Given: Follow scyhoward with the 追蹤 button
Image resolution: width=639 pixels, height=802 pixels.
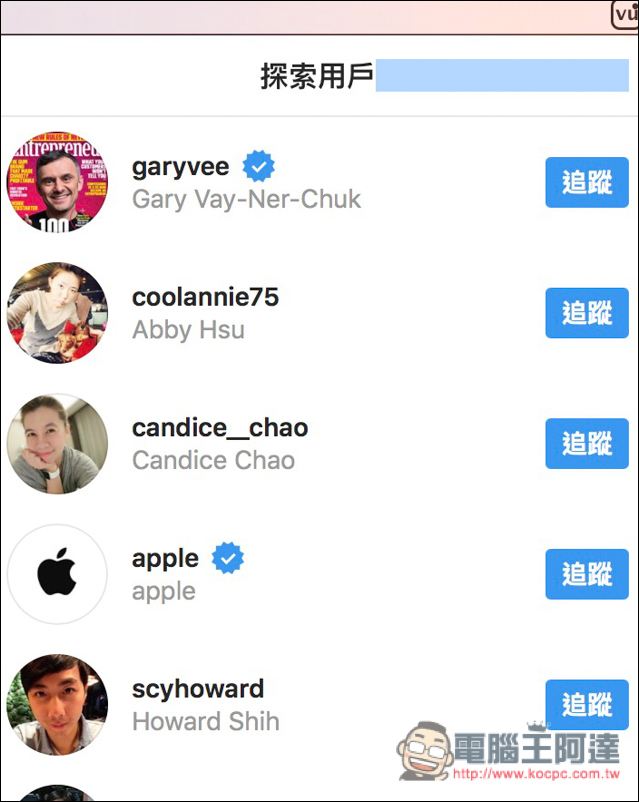Looking at the screenshot, I should [587, 705].
